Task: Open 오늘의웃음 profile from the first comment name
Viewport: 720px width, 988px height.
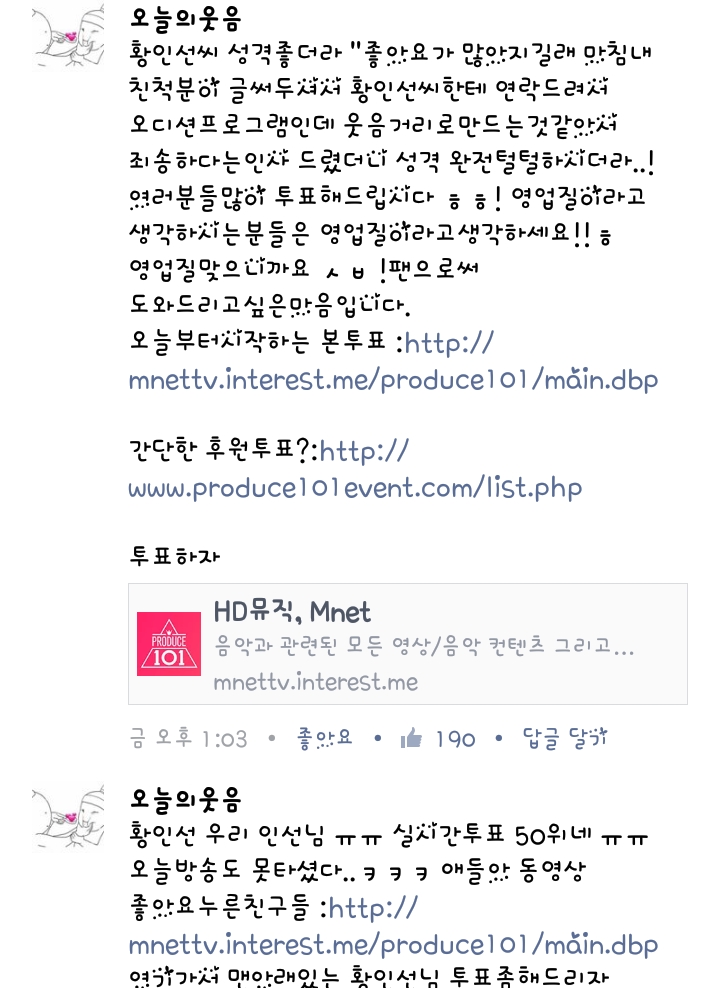Action: coord(186,18)
